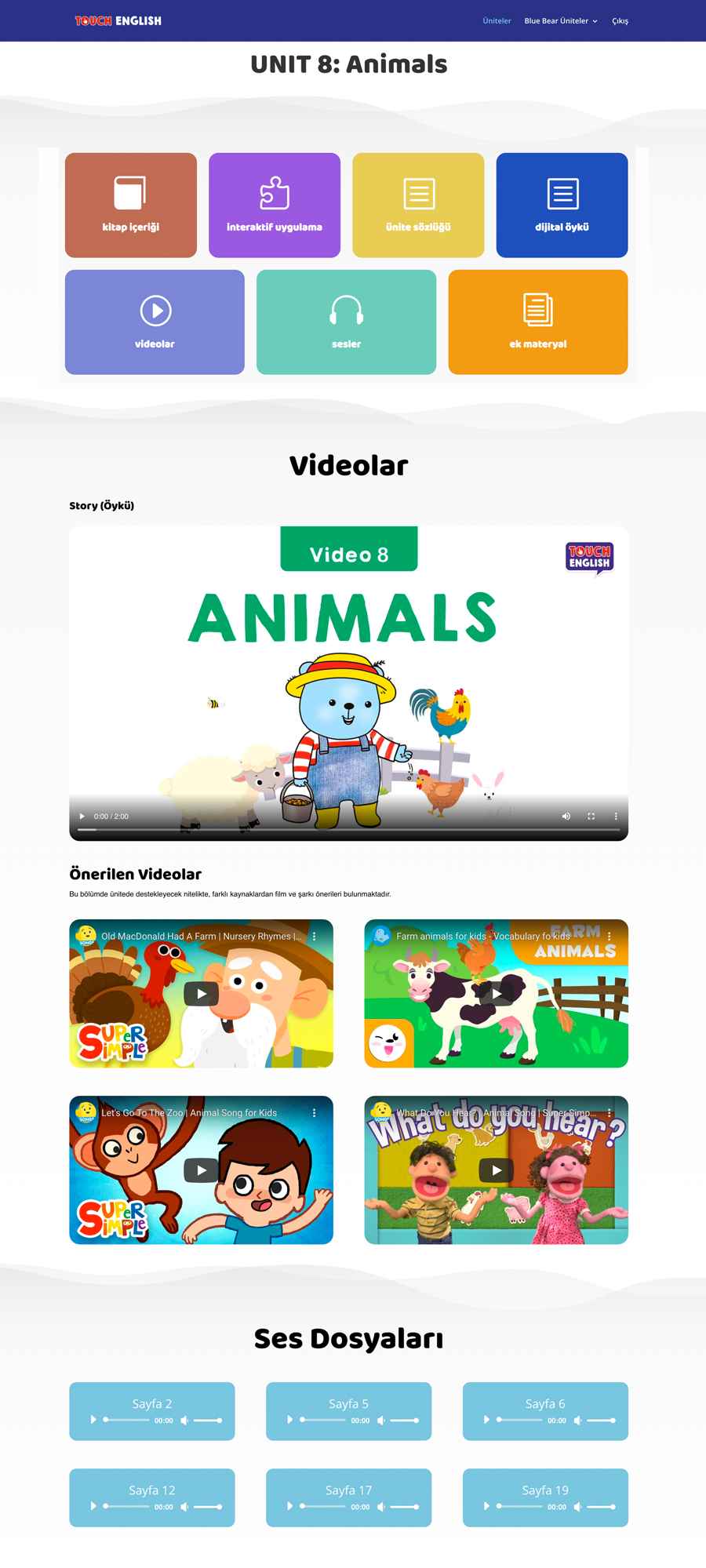Go to the videolar section tile
706x1568 pixels.
pos(155,322)
